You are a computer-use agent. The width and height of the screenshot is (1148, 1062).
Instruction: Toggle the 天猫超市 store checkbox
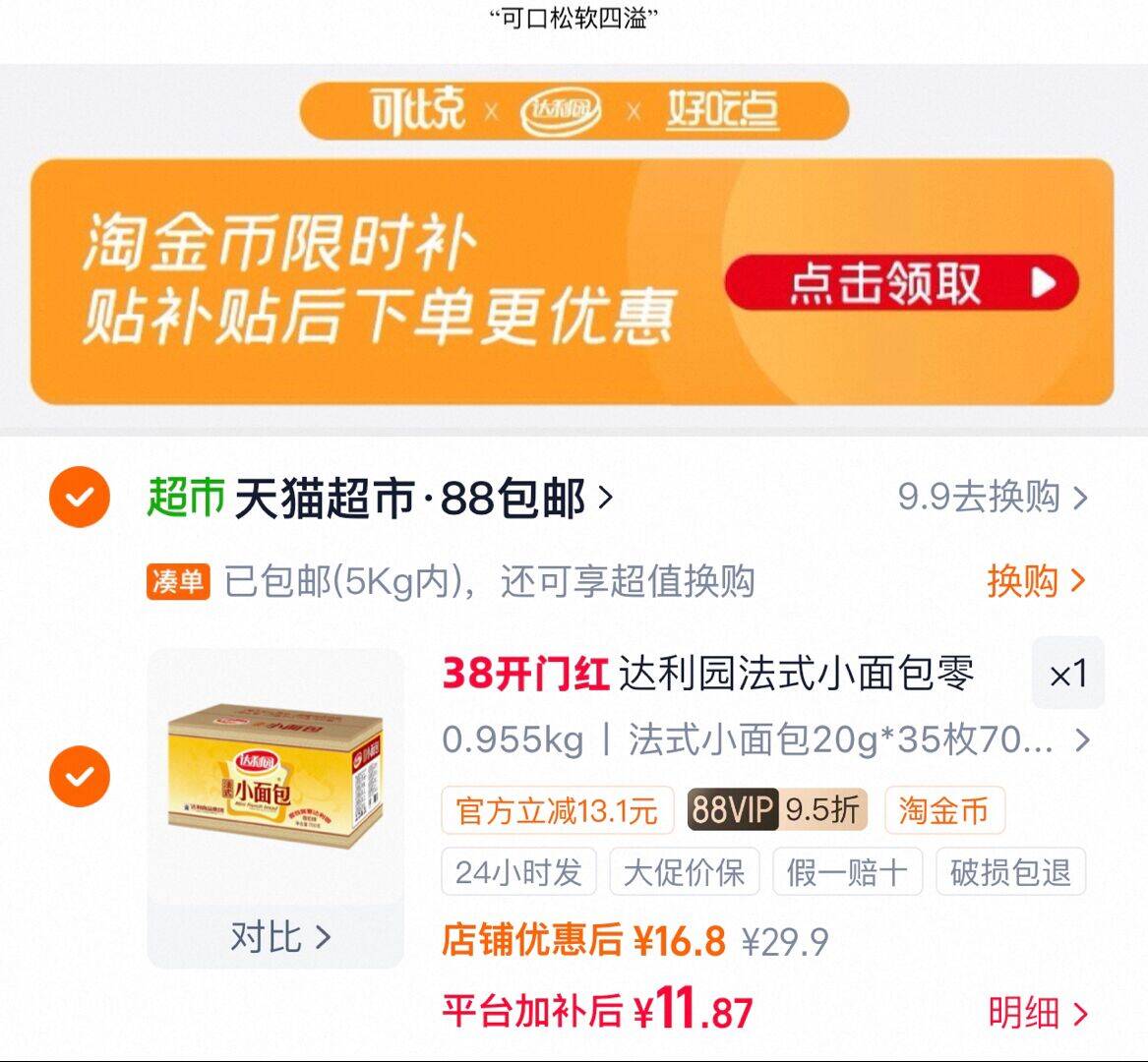coord(80,497)
